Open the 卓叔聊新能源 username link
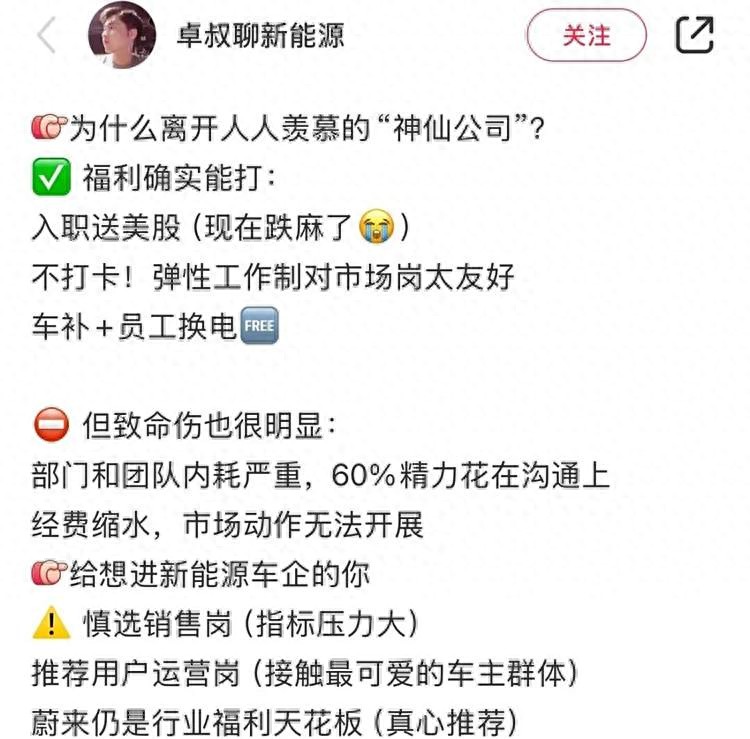This screenshot has width=750, height=739. (260, 36)
